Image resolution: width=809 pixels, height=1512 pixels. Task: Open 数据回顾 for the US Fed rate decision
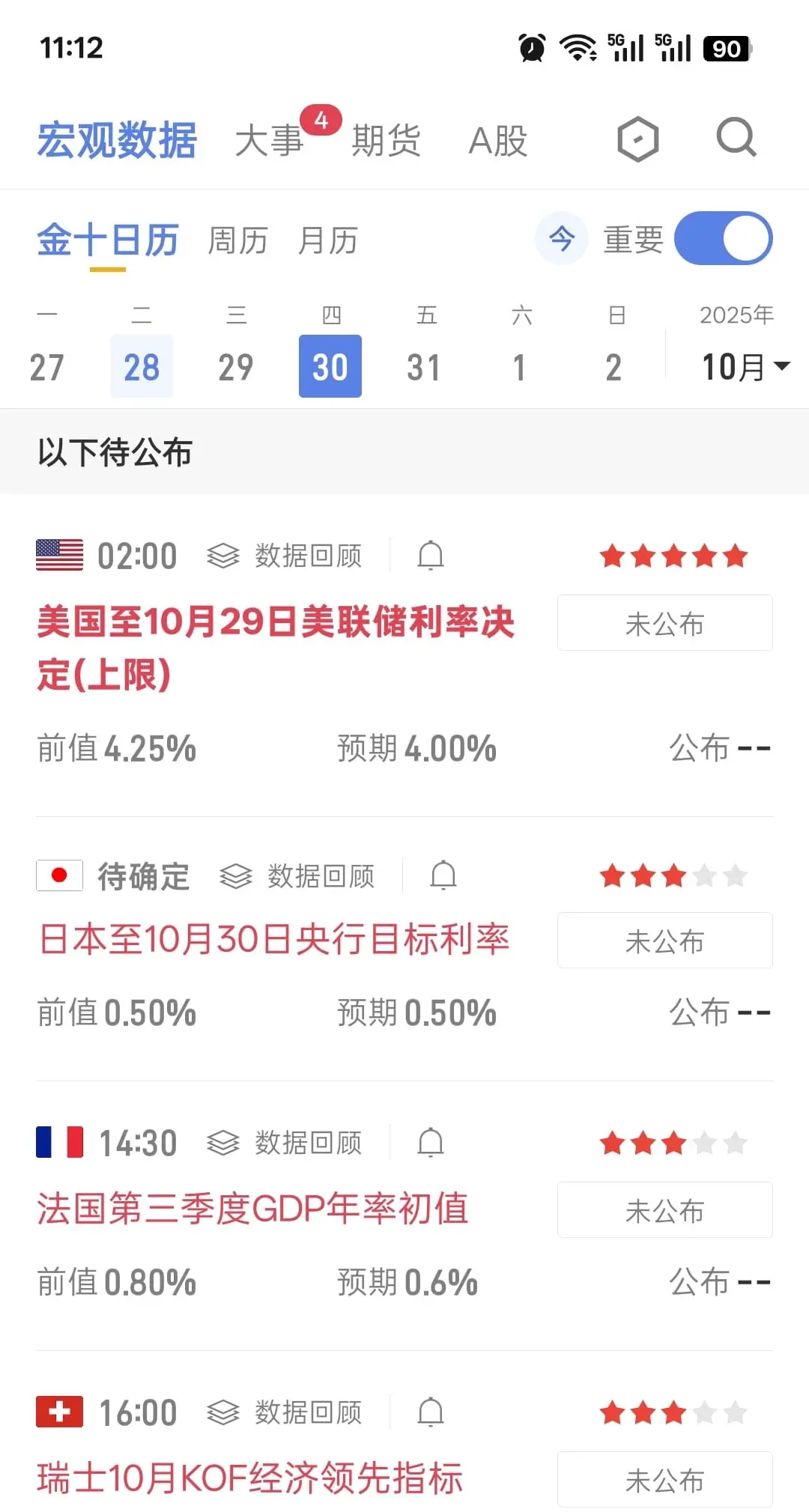[x=285, y=556]
